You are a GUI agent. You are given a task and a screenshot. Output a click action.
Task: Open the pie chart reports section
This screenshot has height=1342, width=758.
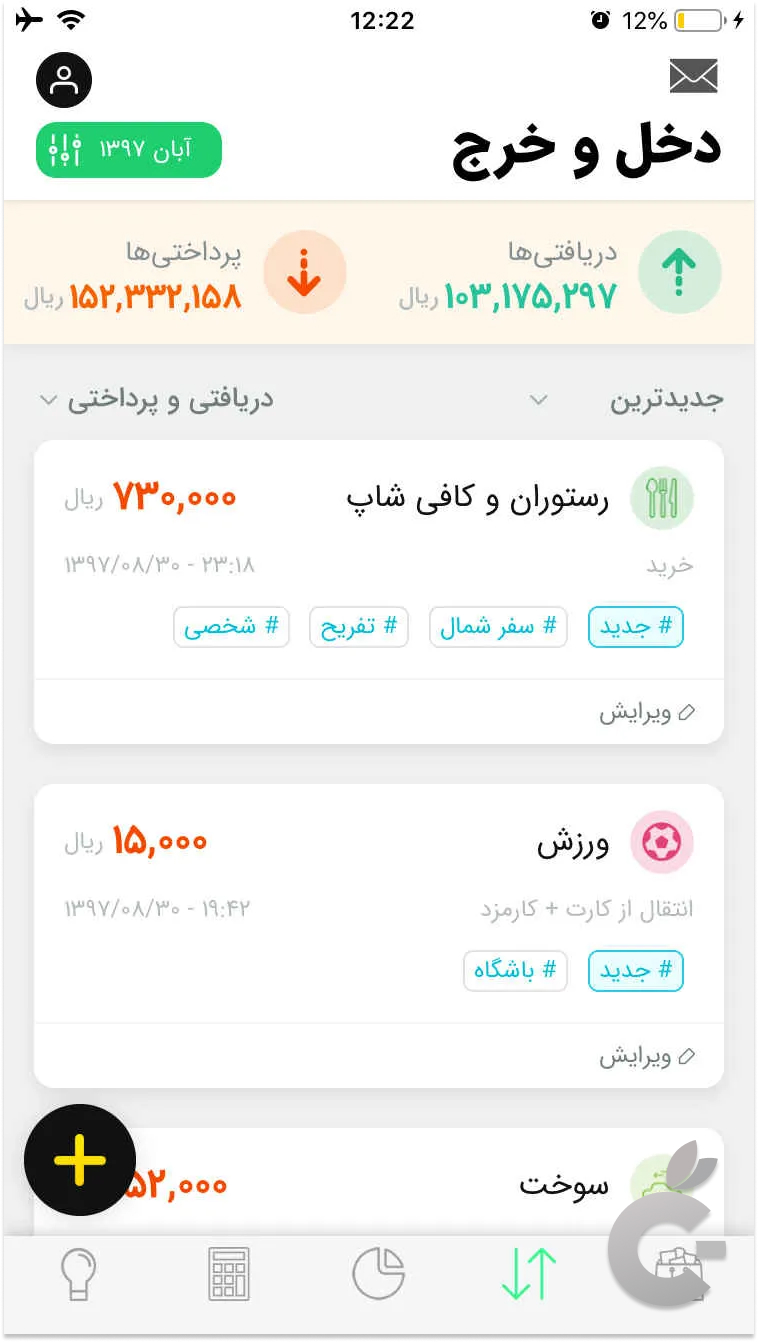point(377,1272)
